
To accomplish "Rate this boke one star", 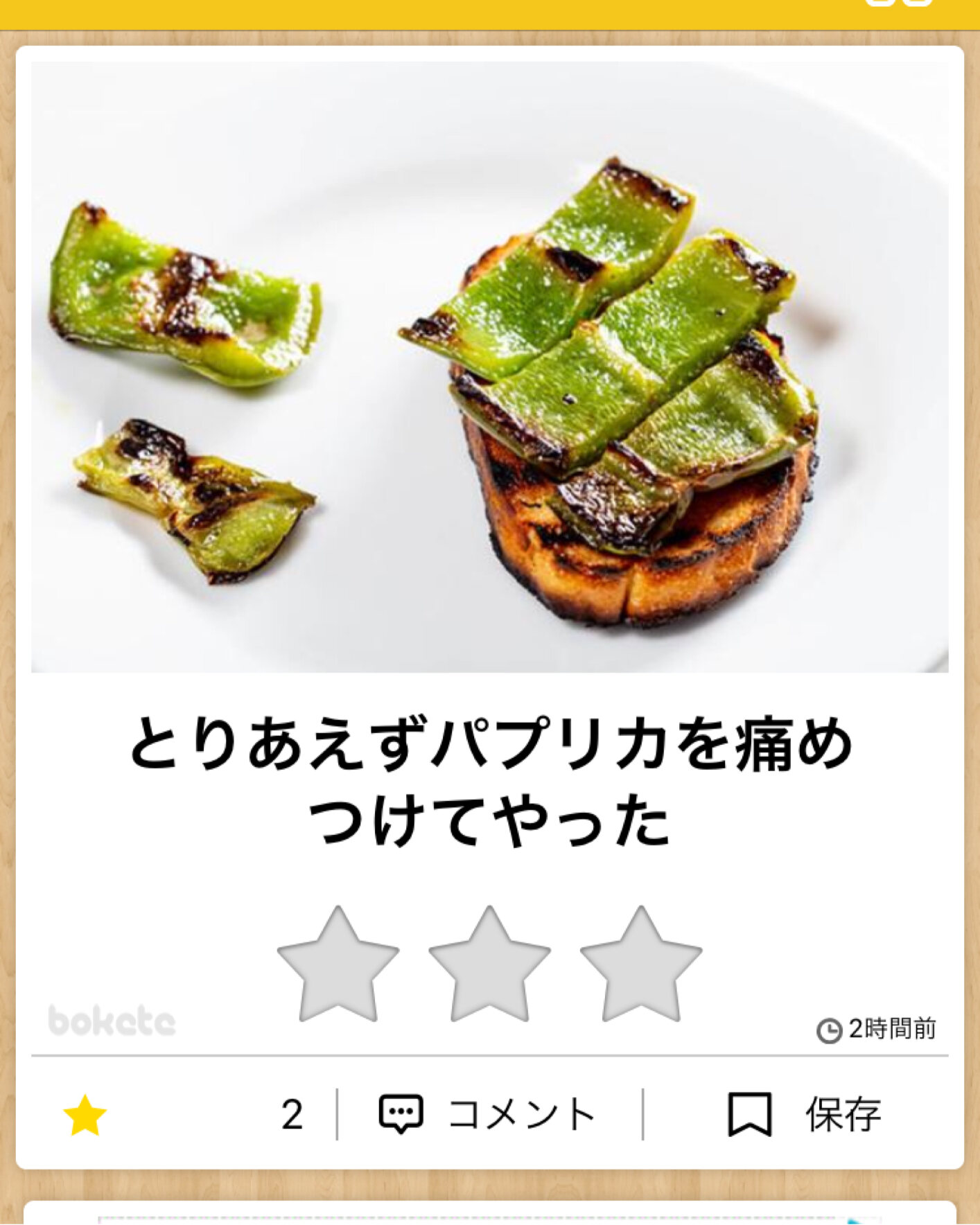I will click(338, 966).
